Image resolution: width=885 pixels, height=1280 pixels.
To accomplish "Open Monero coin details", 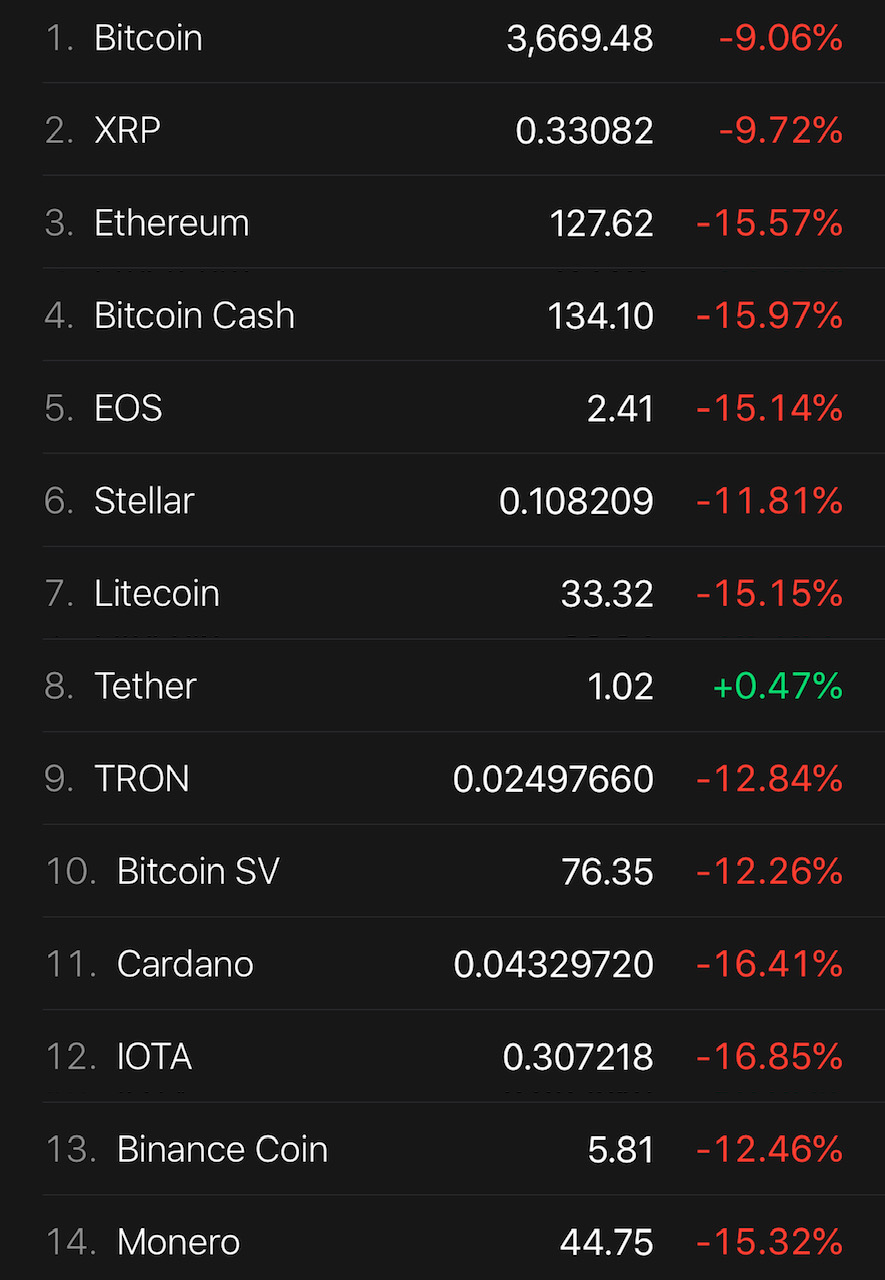I will tap(178, 1242).
